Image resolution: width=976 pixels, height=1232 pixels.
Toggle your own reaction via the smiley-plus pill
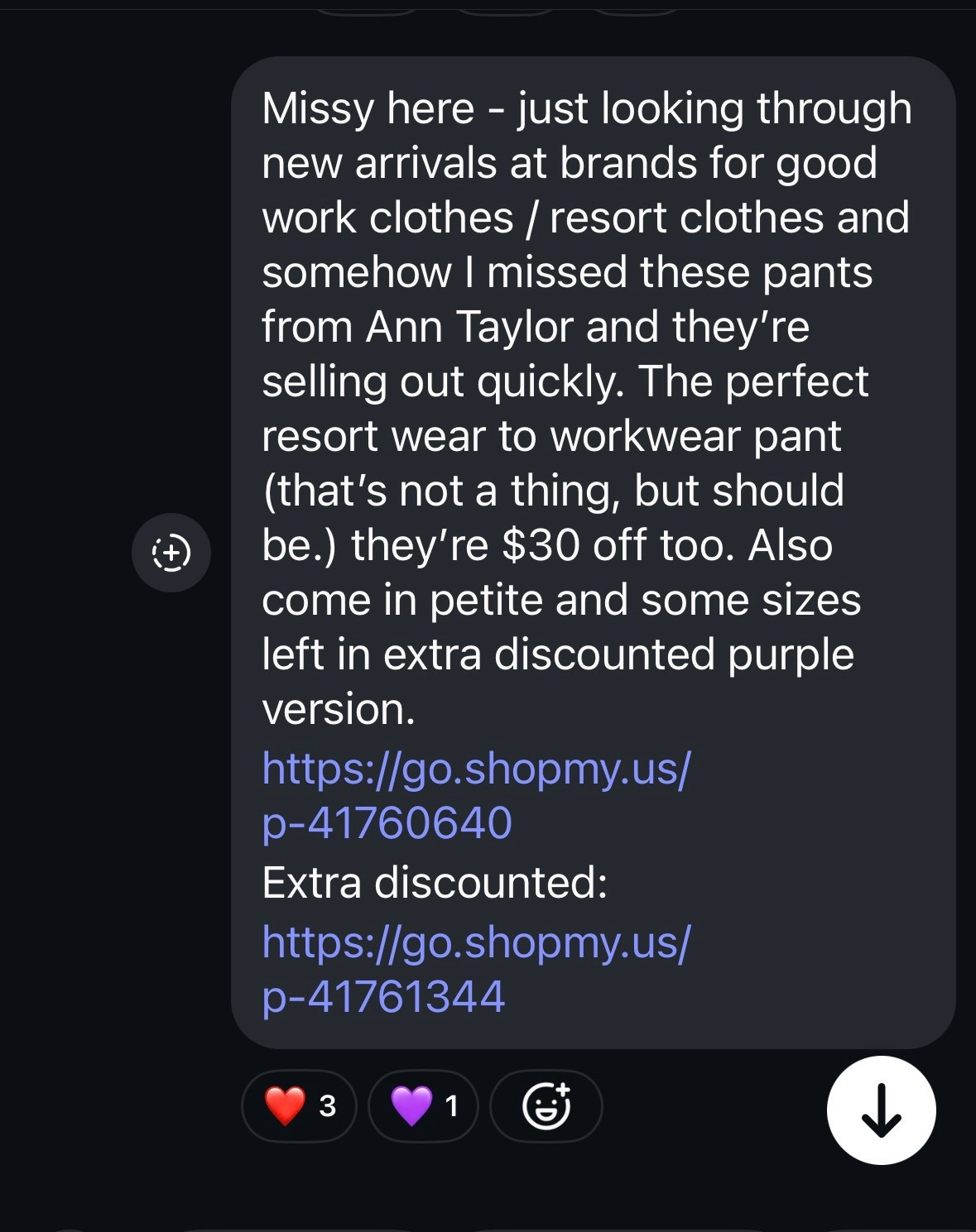click(546, 1105)
